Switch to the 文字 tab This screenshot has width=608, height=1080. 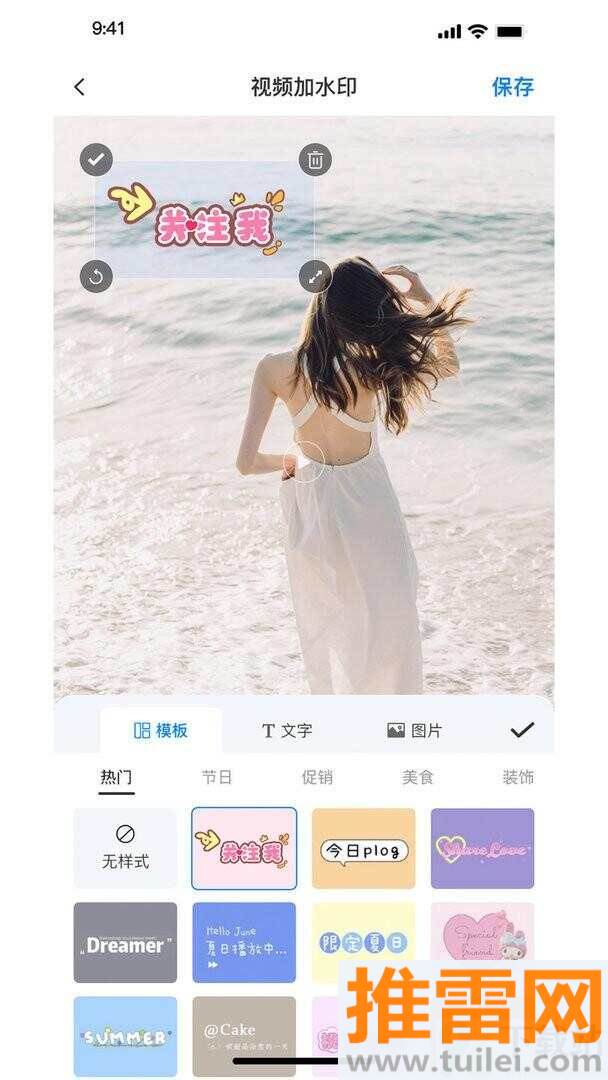tap(287, 731)
